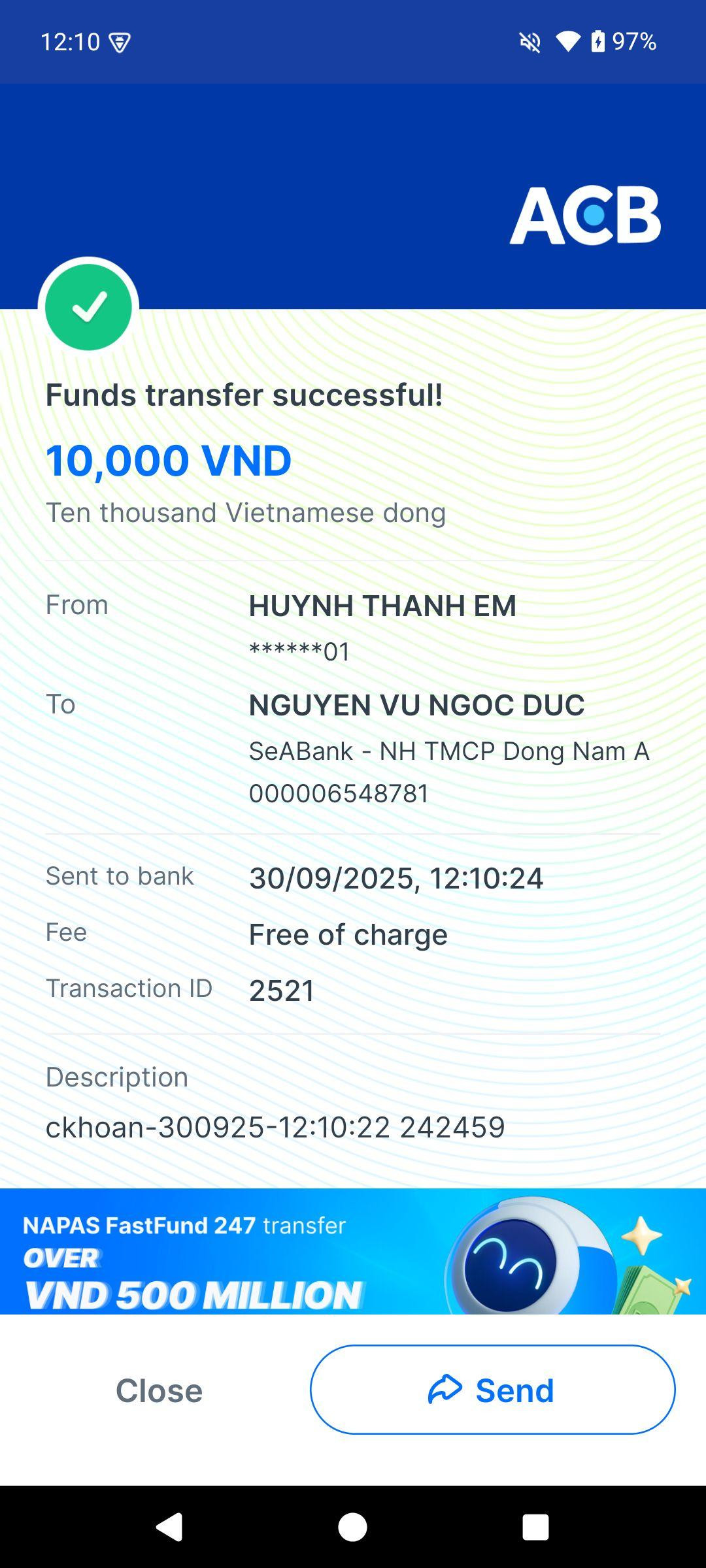706x1568 pixels.
Task: Close the transfer receipt
Action: (x=159, y=1390)
